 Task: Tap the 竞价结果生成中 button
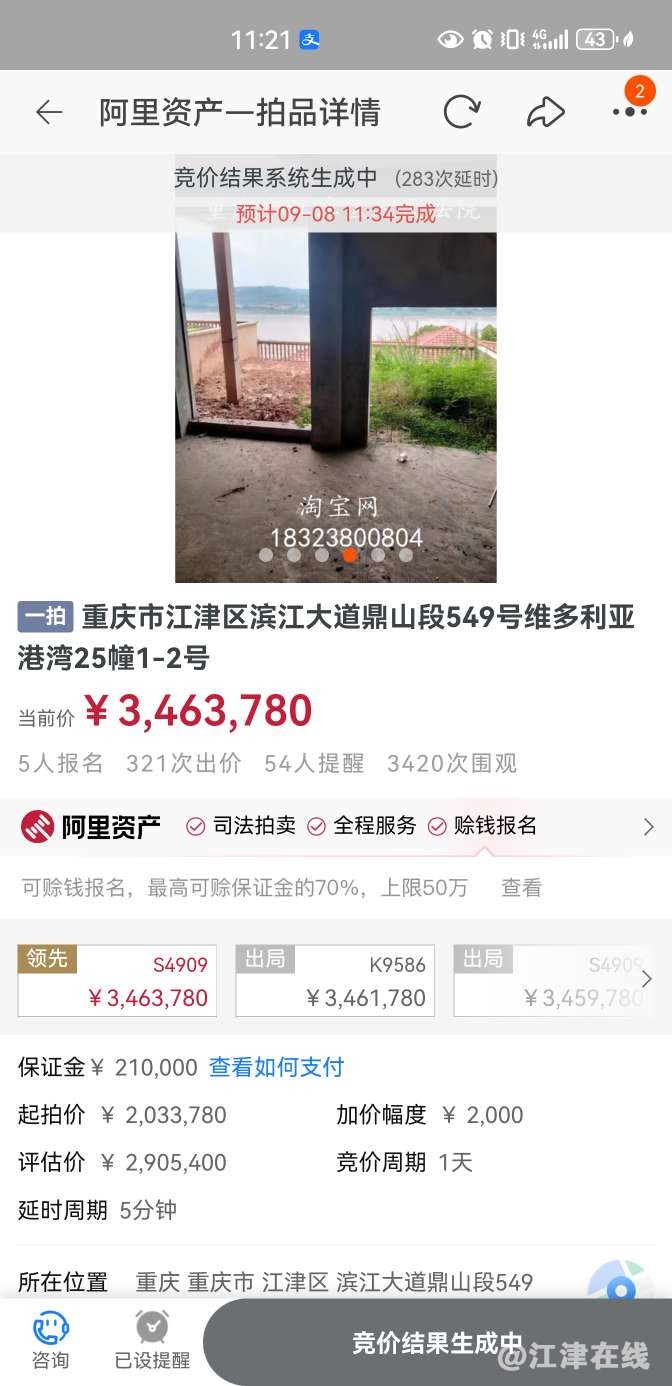(437, 1342)
